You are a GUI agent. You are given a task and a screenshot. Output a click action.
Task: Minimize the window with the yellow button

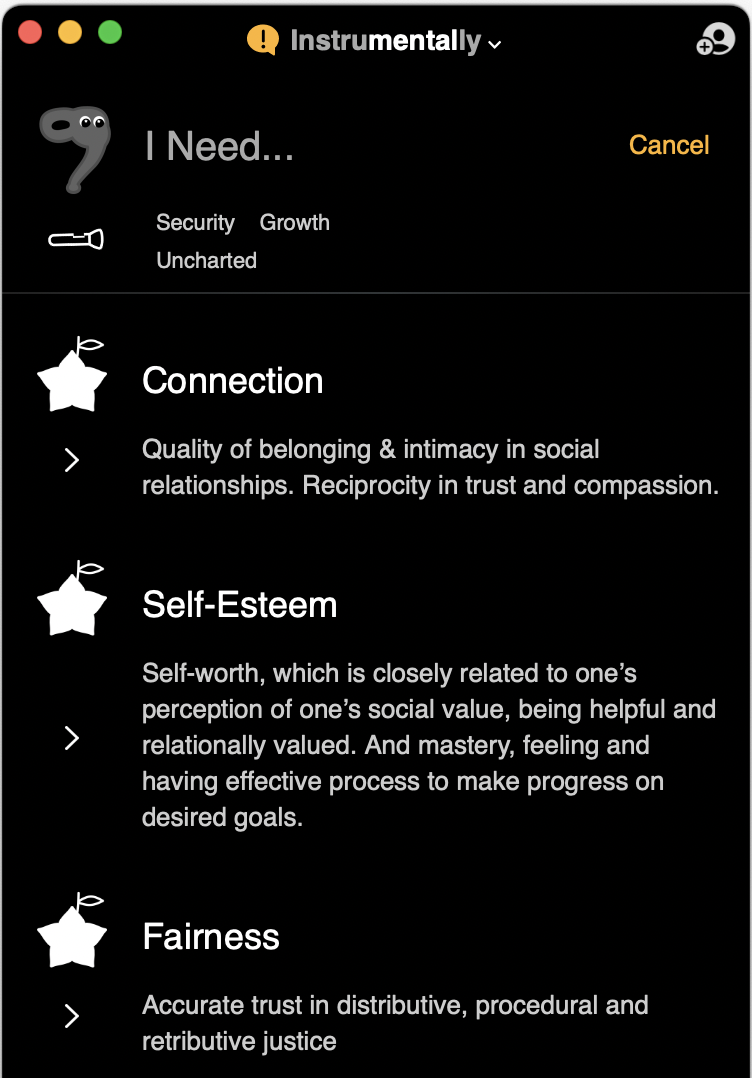70,32
